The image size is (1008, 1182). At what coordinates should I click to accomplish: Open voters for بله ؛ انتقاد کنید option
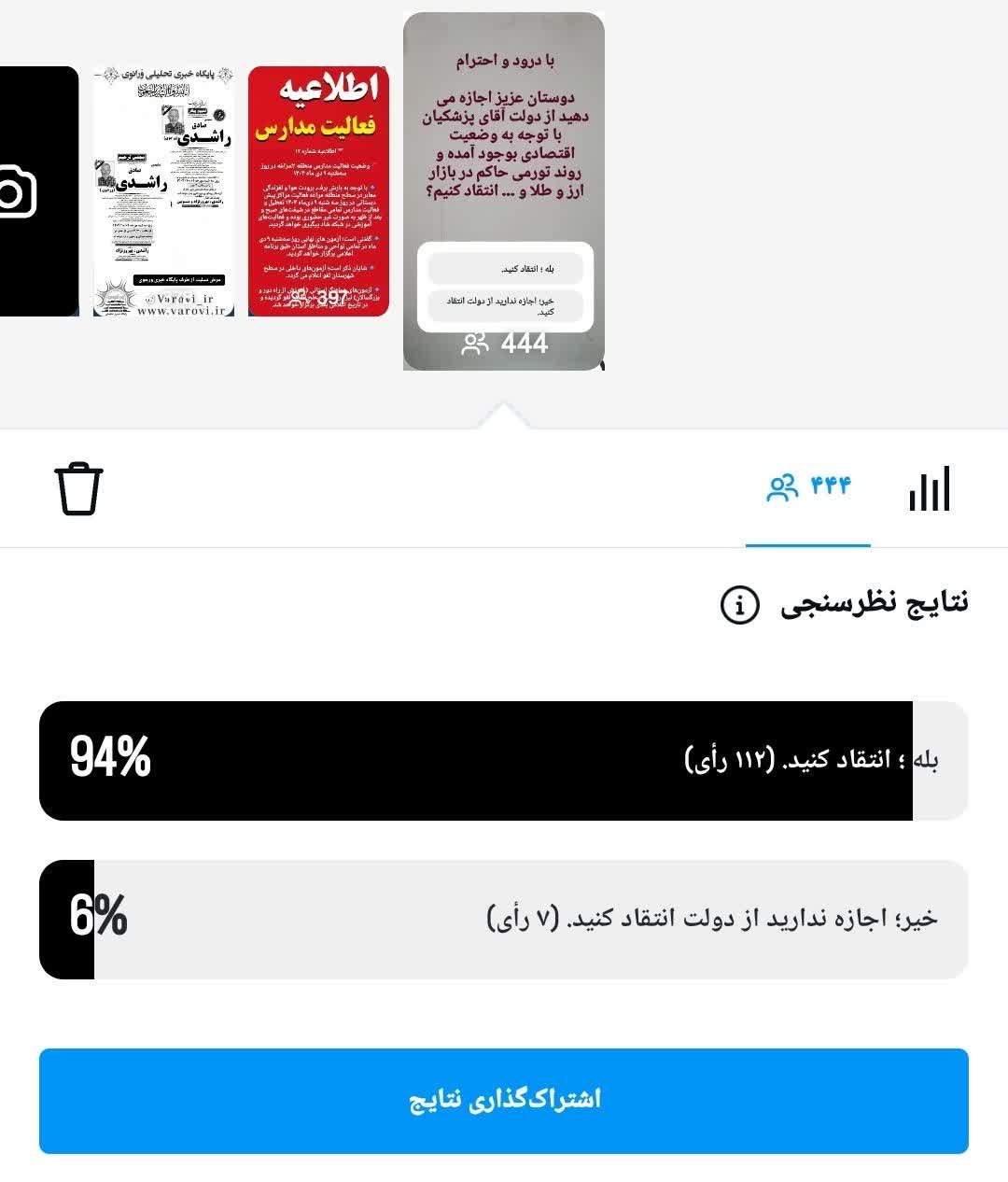504,761
